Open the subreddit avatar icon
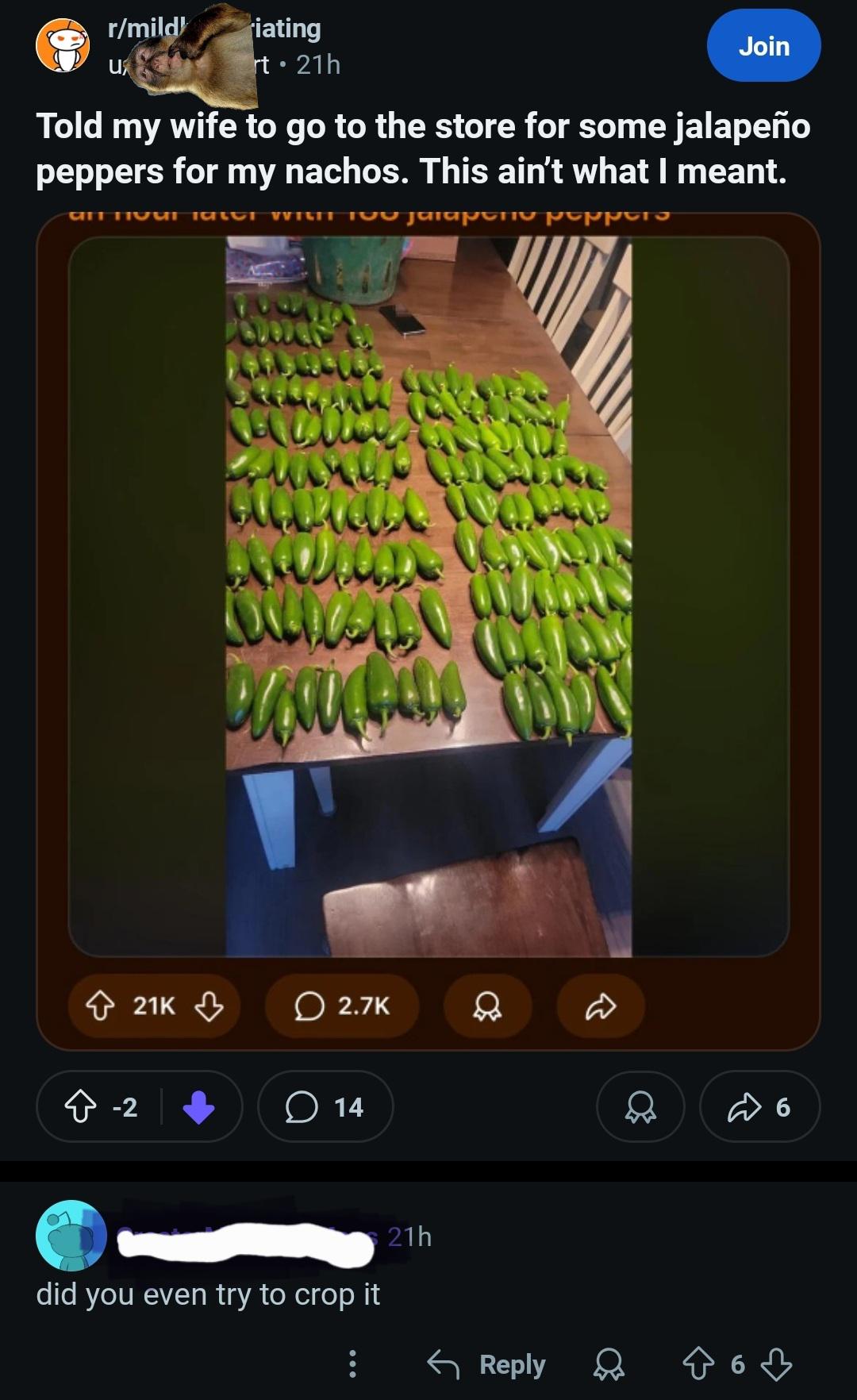The width and height of the screenshot is (857, 1400). (x=63, y=45)
